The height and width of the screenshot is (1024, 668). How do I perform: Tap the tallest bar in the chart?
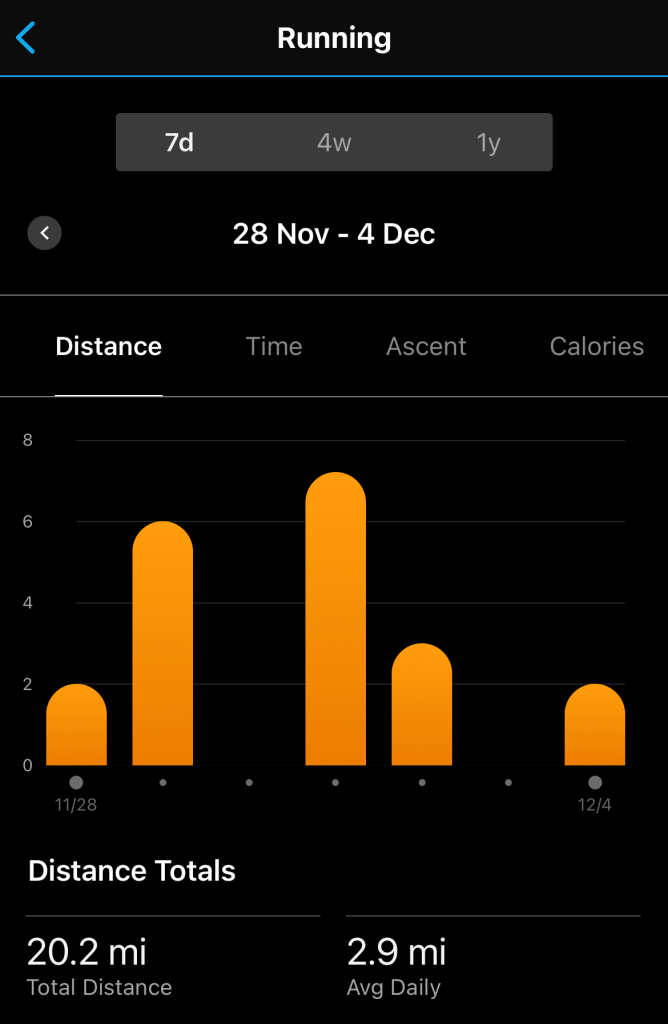(x=335, y=620)
